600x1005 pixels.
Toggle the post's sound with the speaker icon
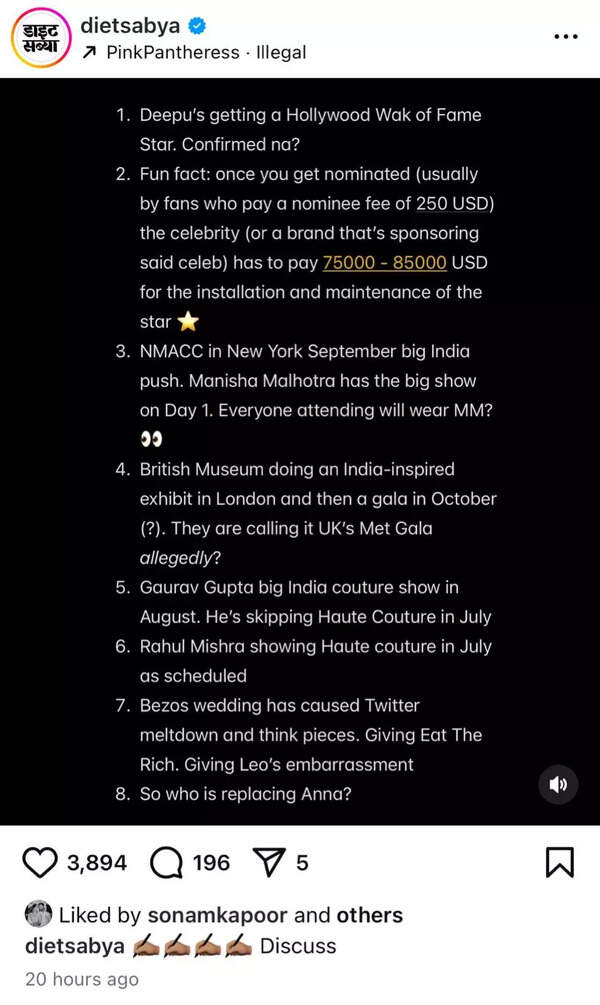click(558, 784)
